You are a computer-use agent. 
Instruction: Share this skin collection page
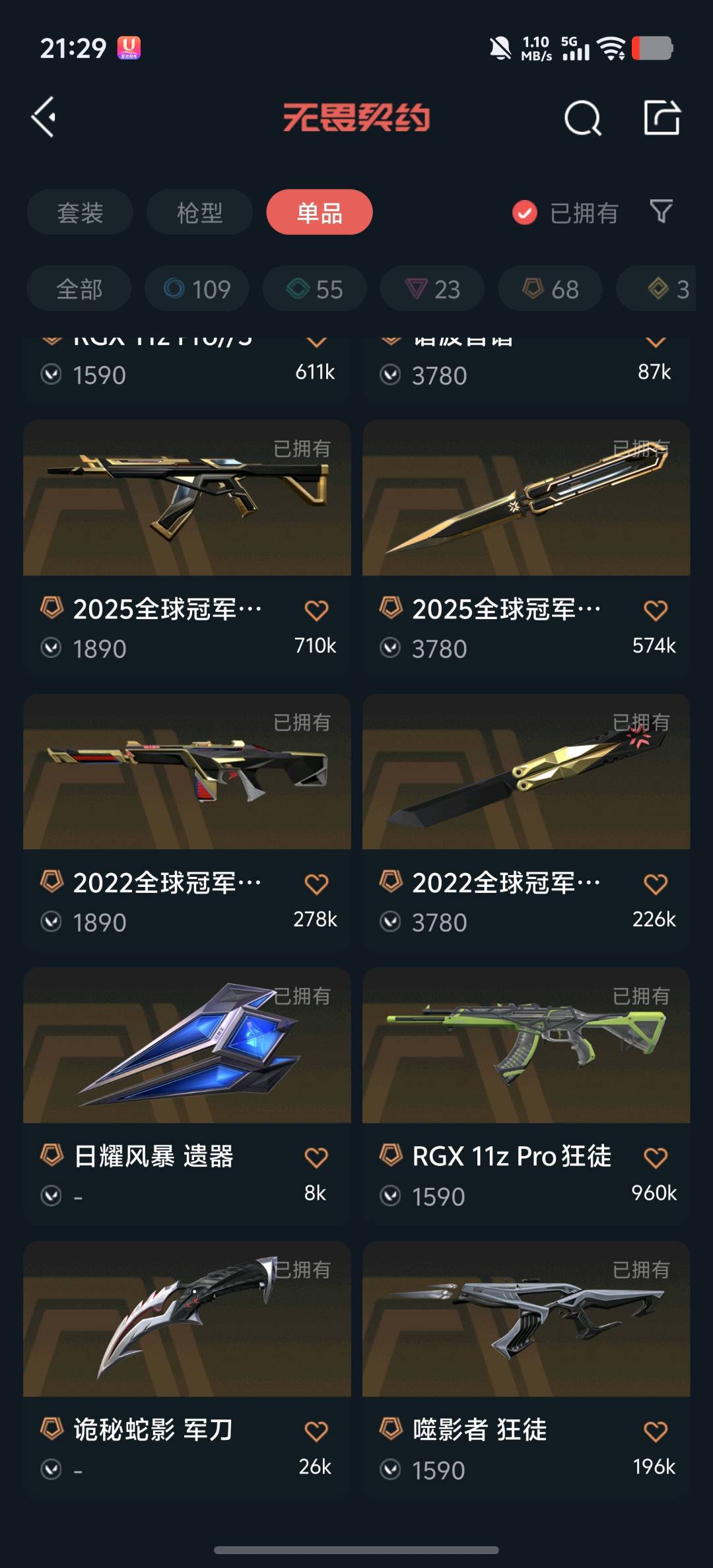coord(662,118)
